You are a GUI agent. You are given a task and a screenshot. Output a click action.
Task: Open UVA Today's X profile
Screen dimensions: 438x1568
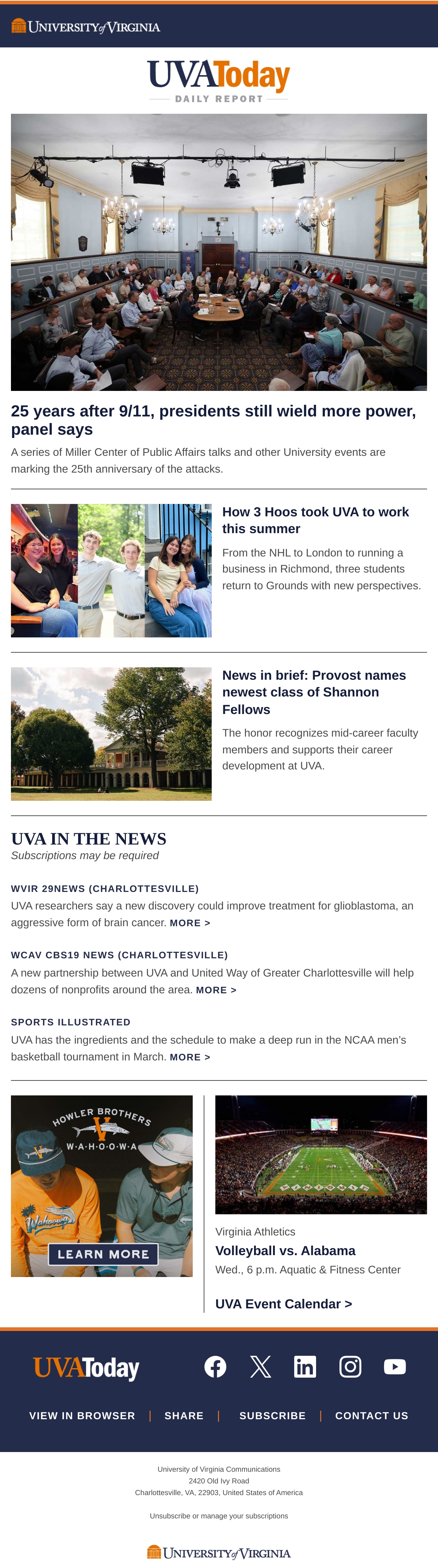(261, 1366)
